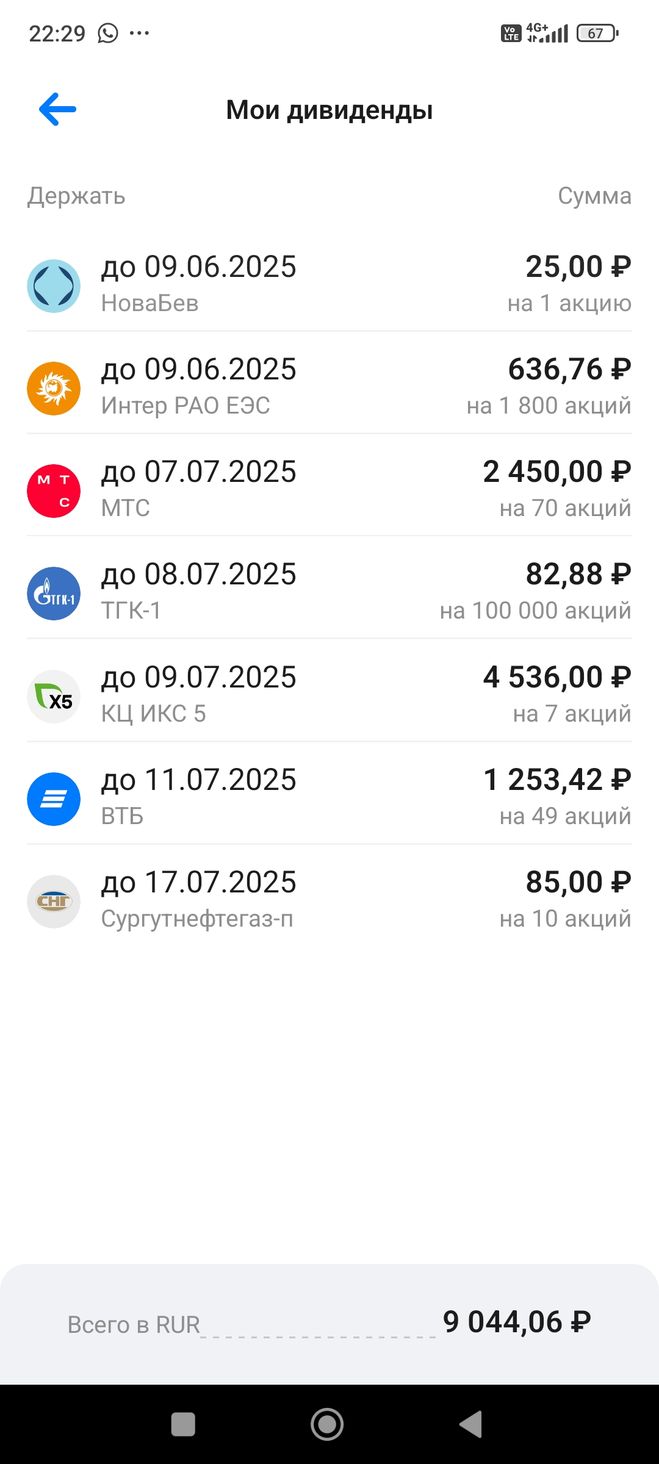This screenshot has width=659, height=1464.
Task: Select the Сургутнефтегаз-п dividend entry
Action: 329,899
